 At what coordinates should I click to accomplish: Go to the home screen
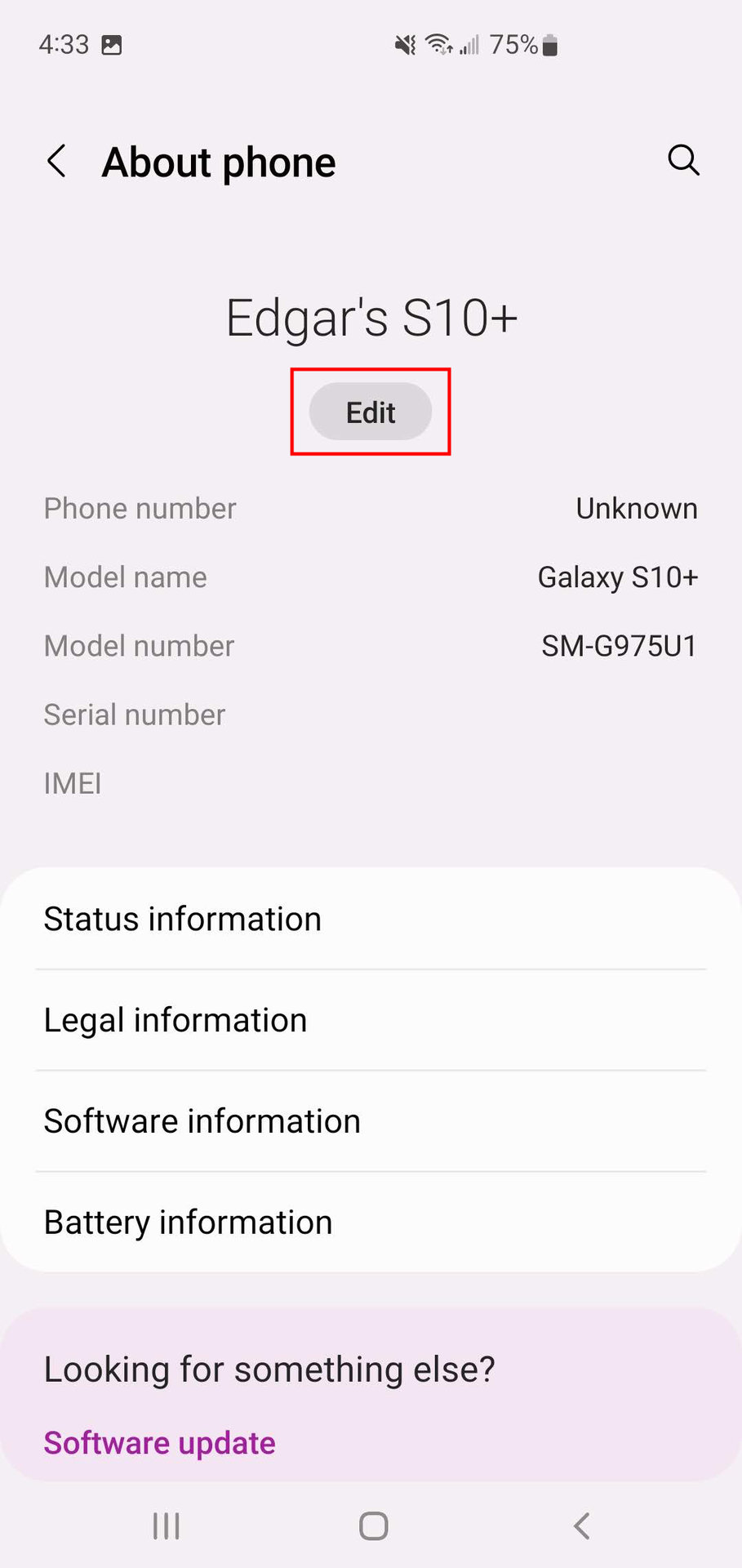click(373, 1526)
